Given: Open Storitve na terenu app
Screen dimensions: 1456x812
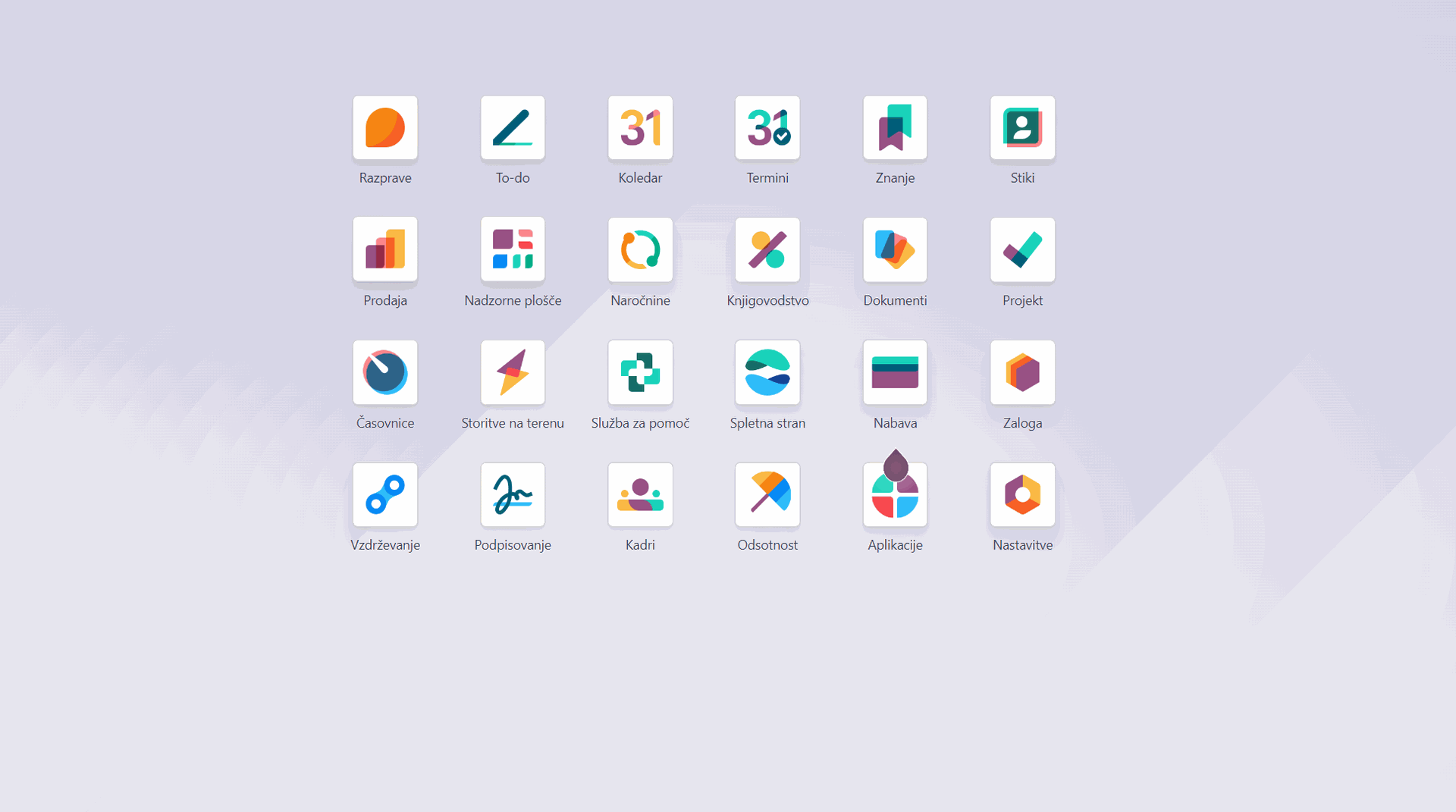Looking at the screenshot, I should click(513, 372).
